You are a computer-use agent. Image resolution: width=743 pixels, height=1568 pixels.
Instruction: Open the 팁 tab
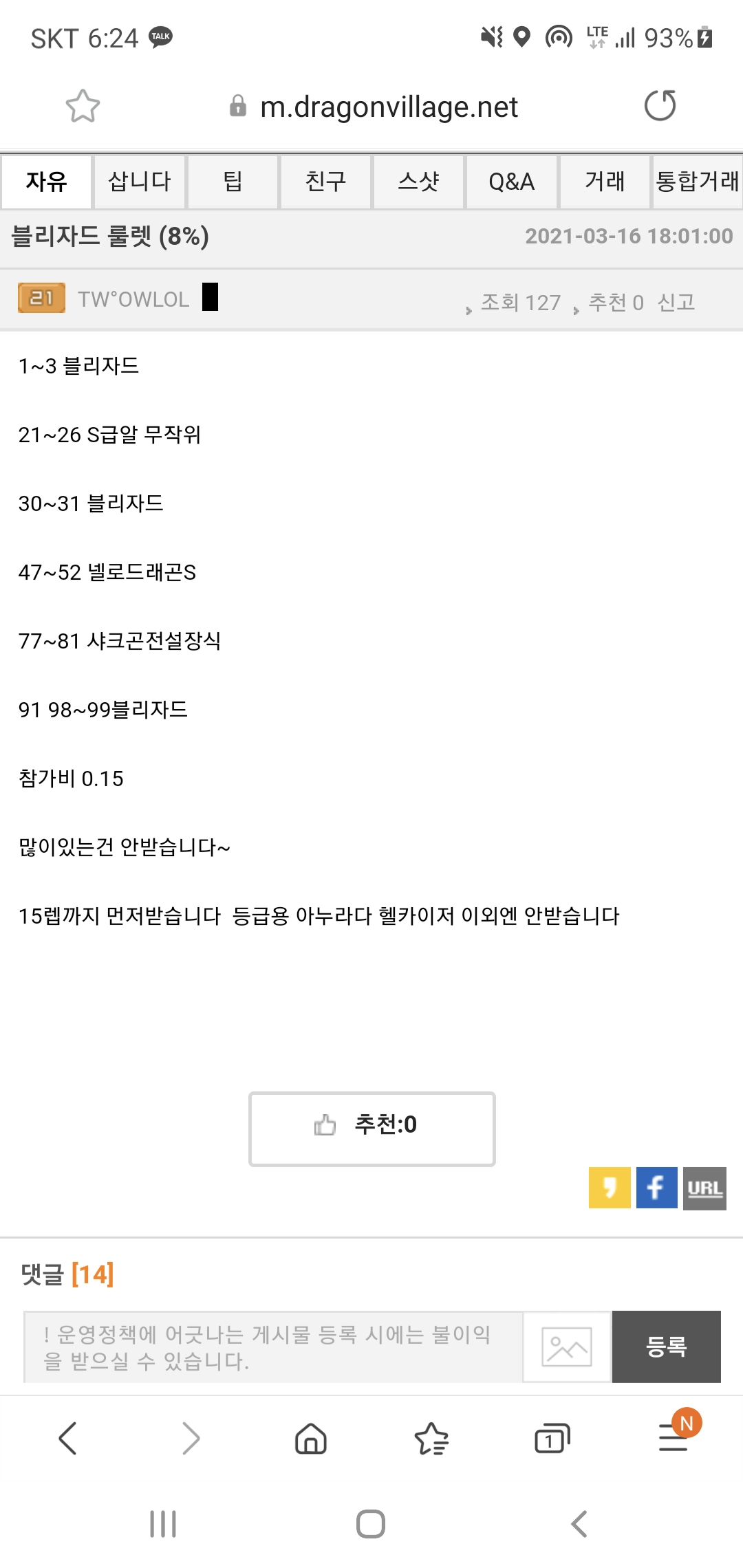coord(233,182)
